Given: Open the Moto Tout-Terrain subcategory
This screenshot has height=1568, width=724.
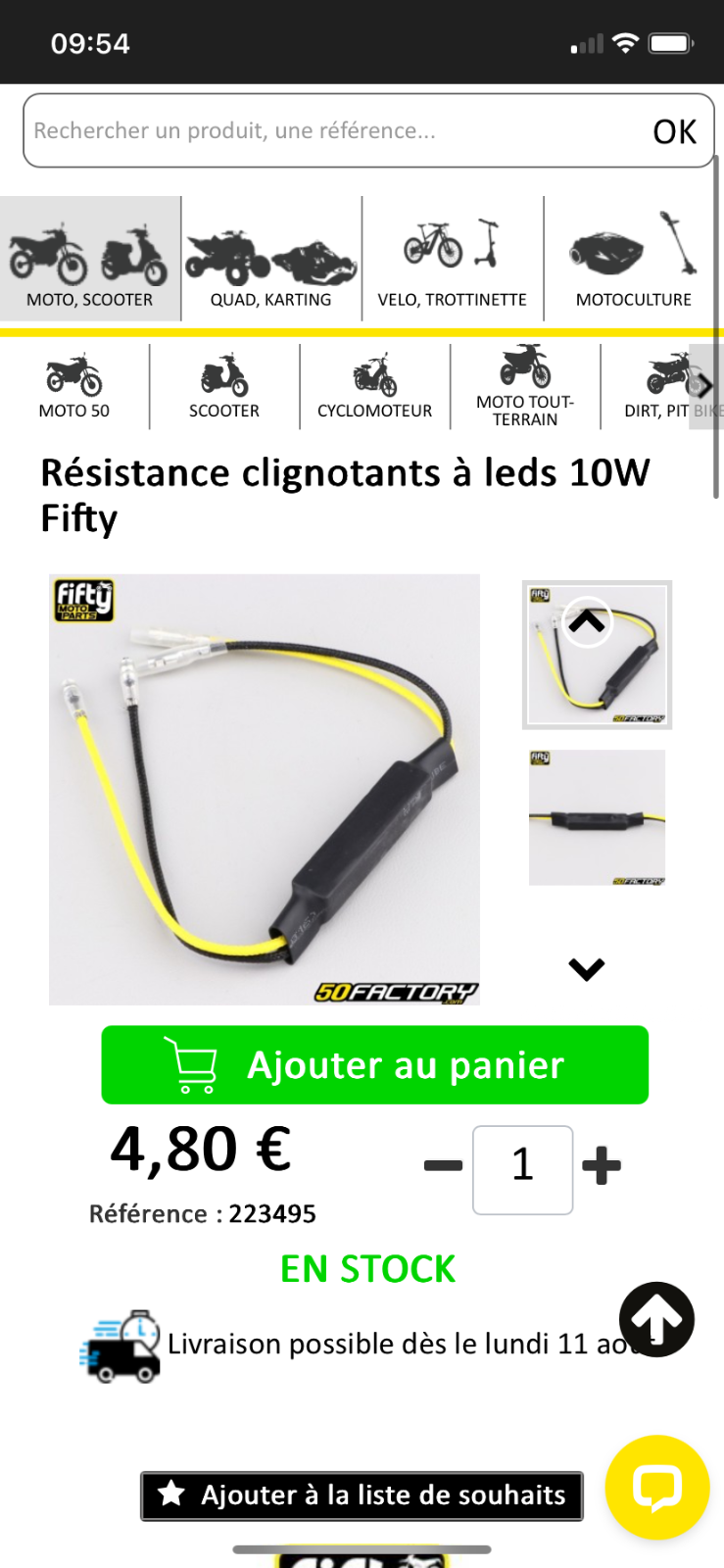Looking at the screenshot, I should pos(525,386).
